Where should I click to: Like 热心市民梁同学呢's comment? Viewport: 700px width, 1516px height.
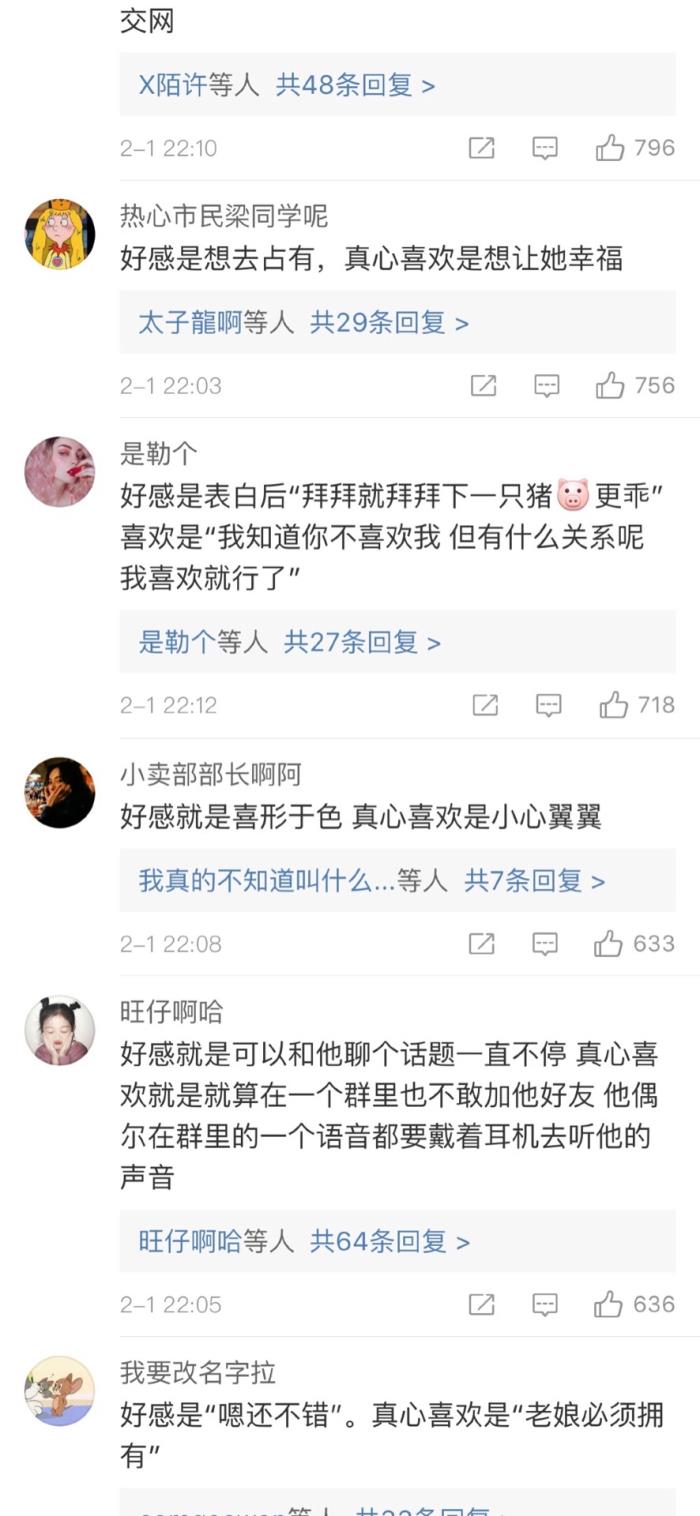(610, 386)
